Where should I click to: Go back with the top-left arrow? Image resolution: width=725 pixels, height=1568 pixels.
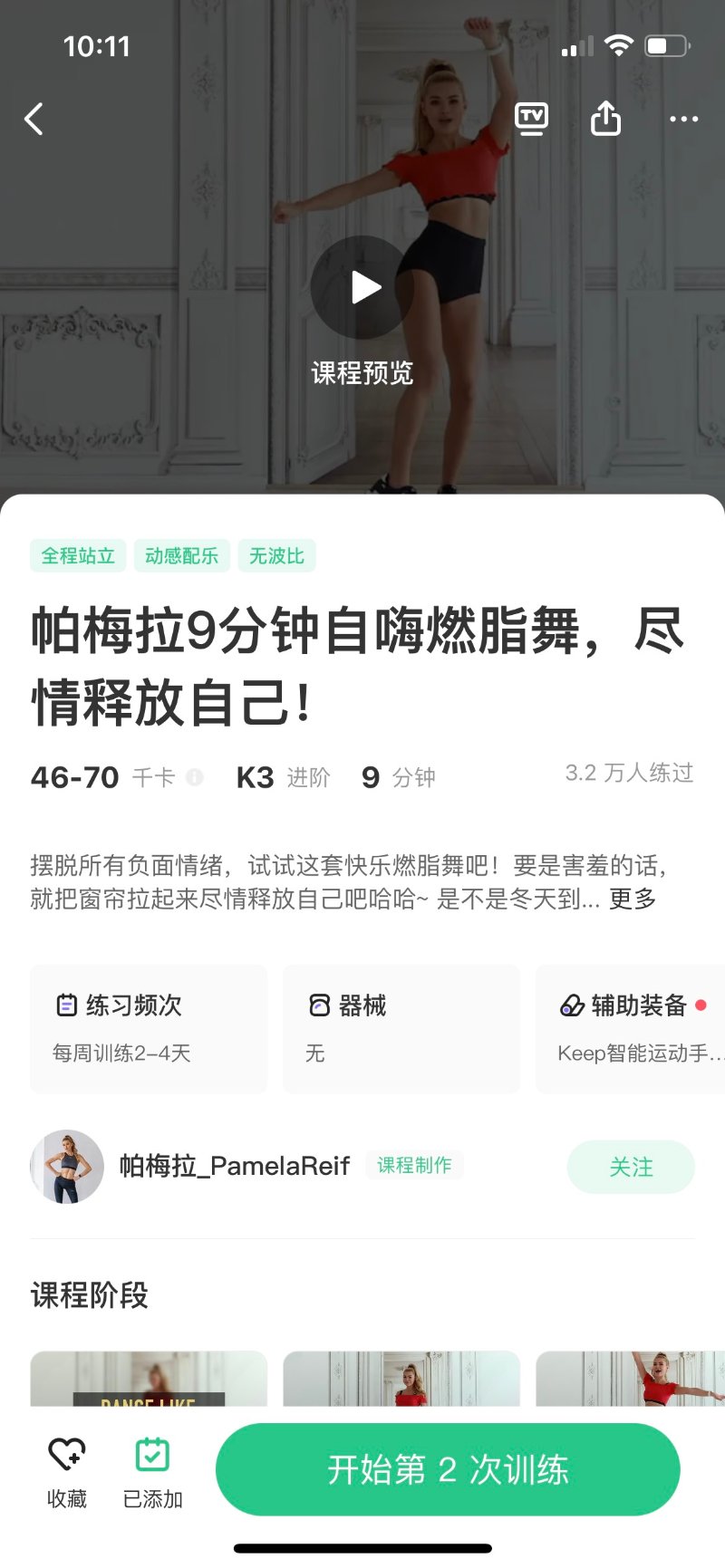tap(34, 119)
